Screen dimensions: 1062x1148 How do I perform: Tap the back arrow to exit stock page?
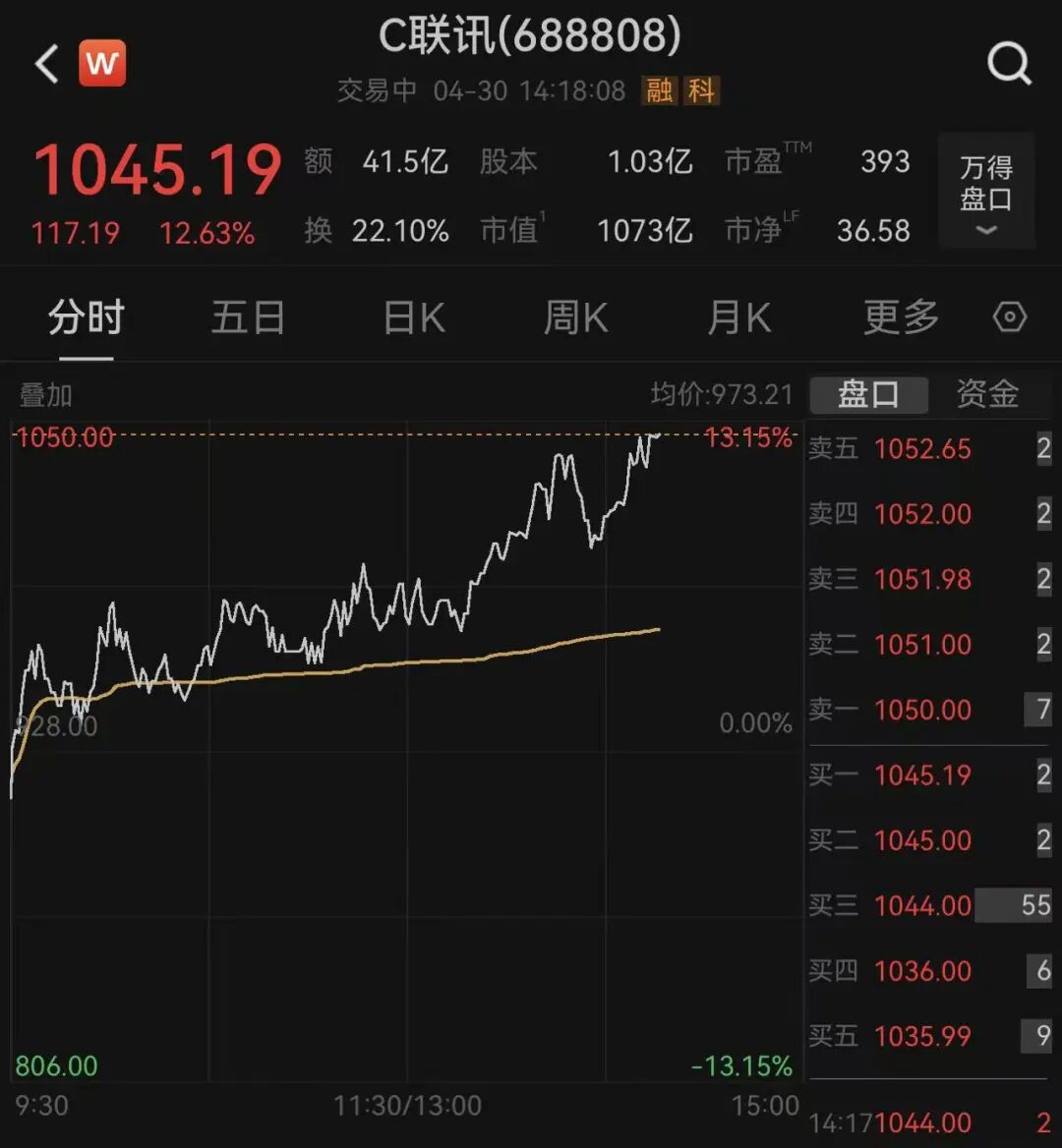point(44,65)
